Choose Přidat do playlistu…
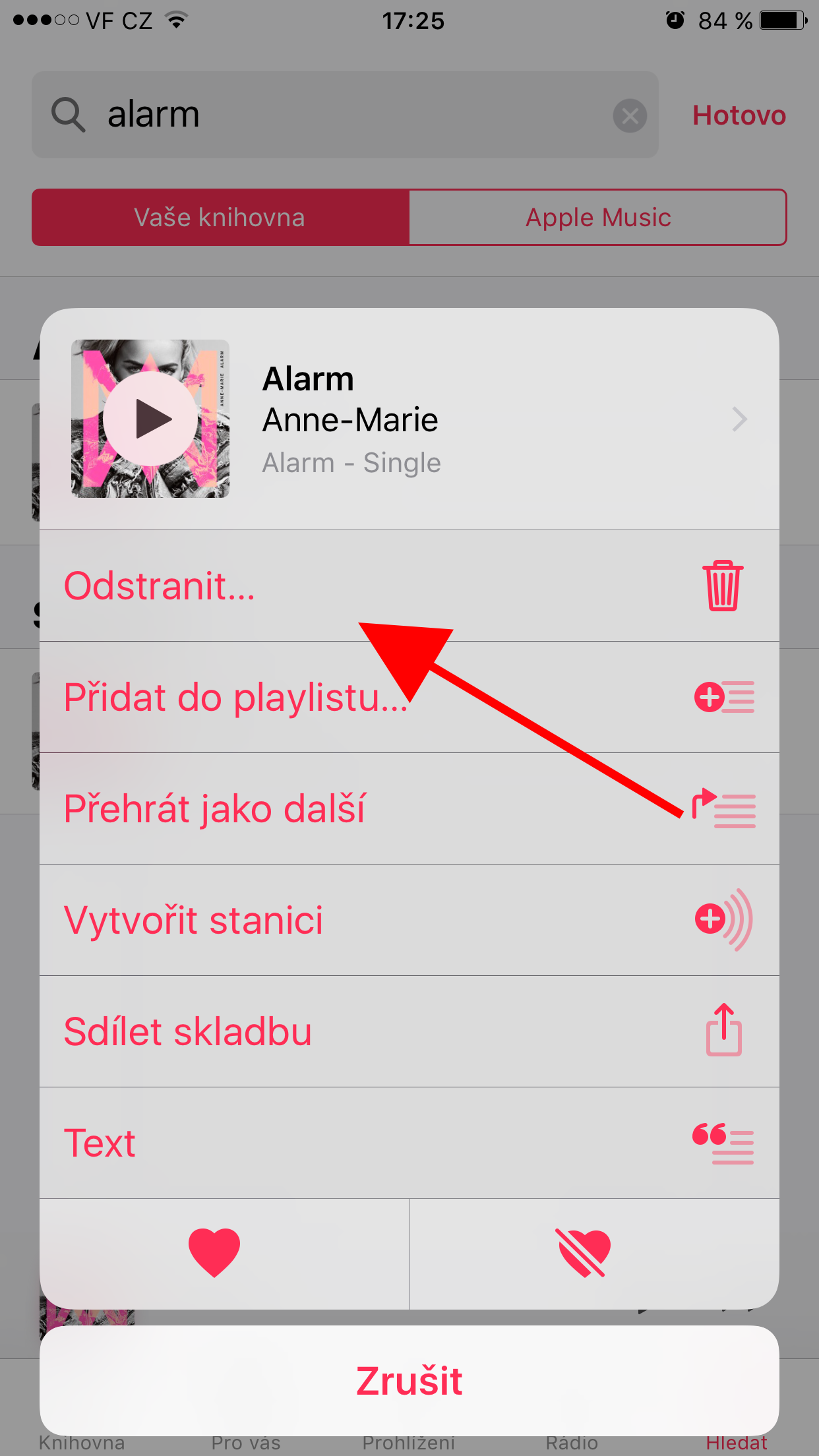Viewport: 819px width, 1456px height. 409,697
